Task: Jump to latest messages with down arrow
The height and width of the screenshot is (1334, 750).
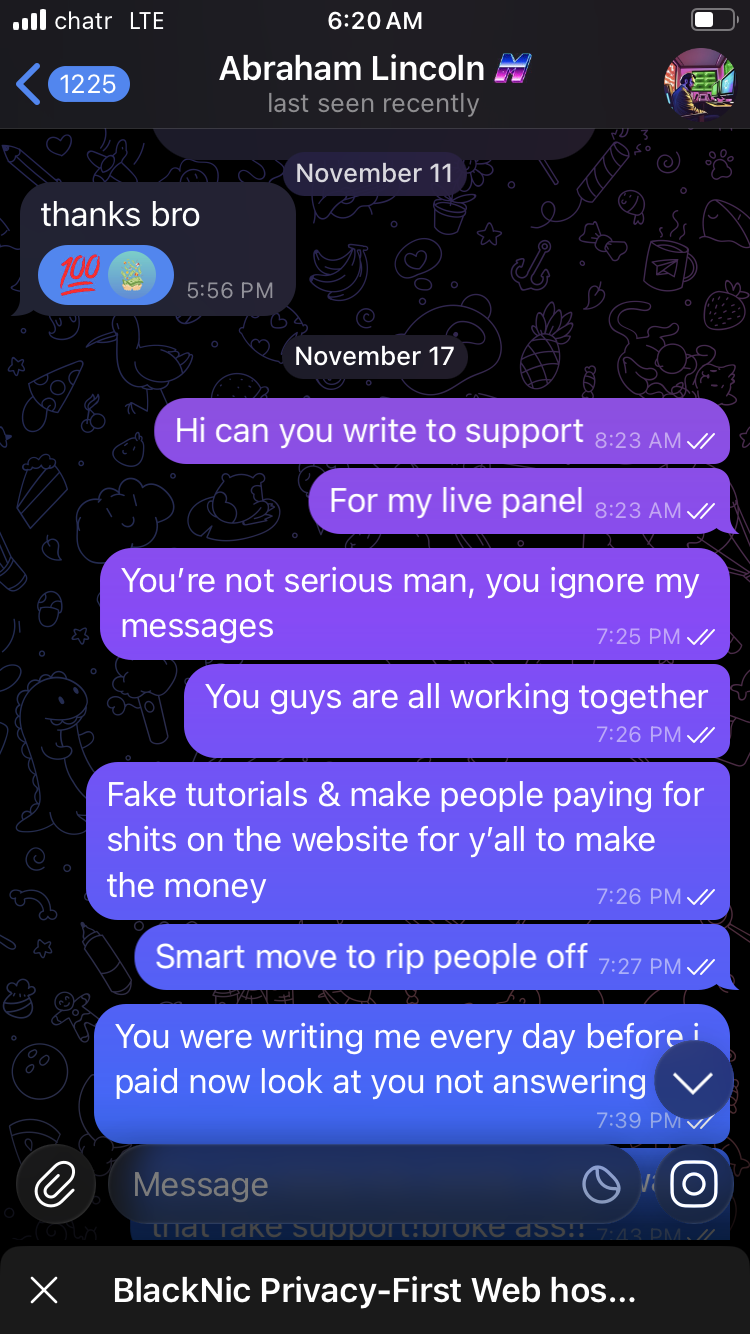Action: (693, 1081)
